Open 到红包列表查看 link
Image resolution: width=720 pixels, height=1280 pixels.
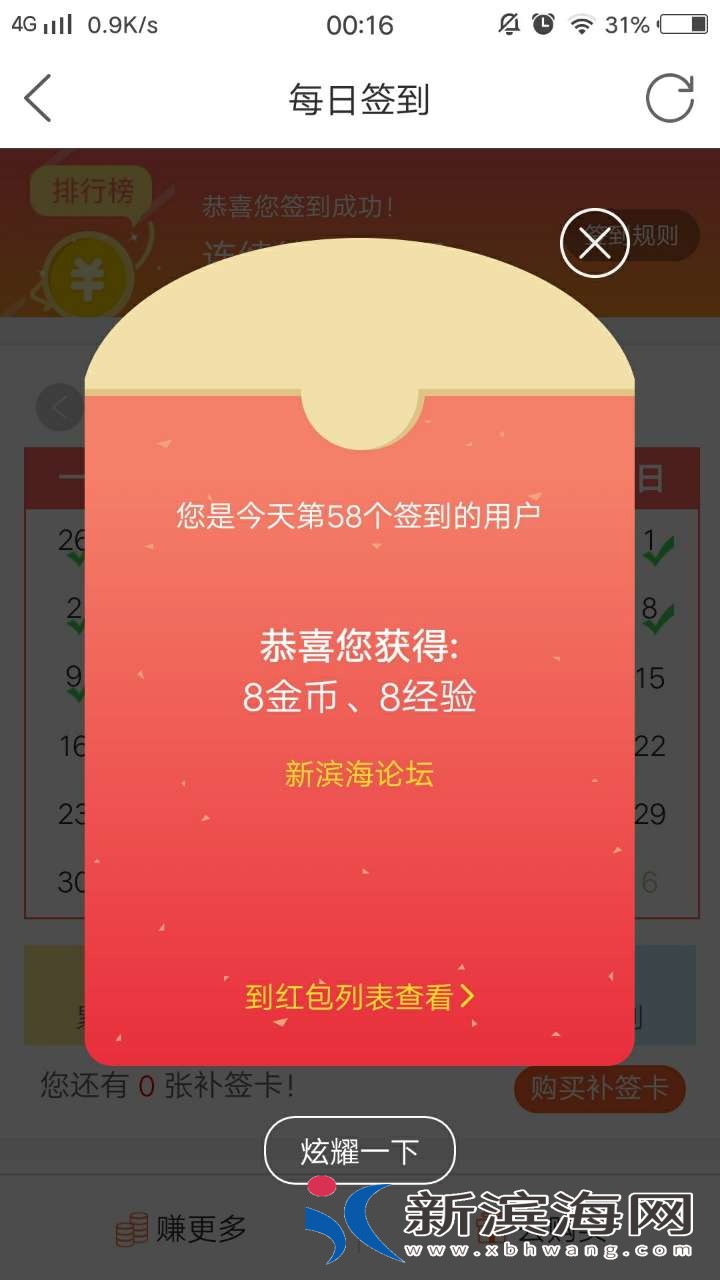click(359, 996)
